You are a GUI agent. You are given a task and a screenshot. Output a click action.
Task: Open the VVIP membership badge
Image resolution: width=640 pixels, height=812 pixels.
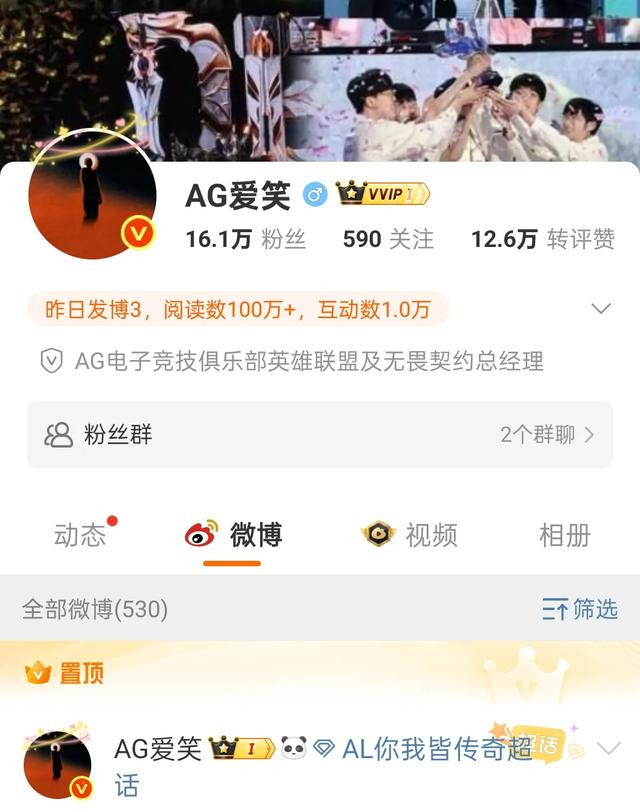pos(384,194)
